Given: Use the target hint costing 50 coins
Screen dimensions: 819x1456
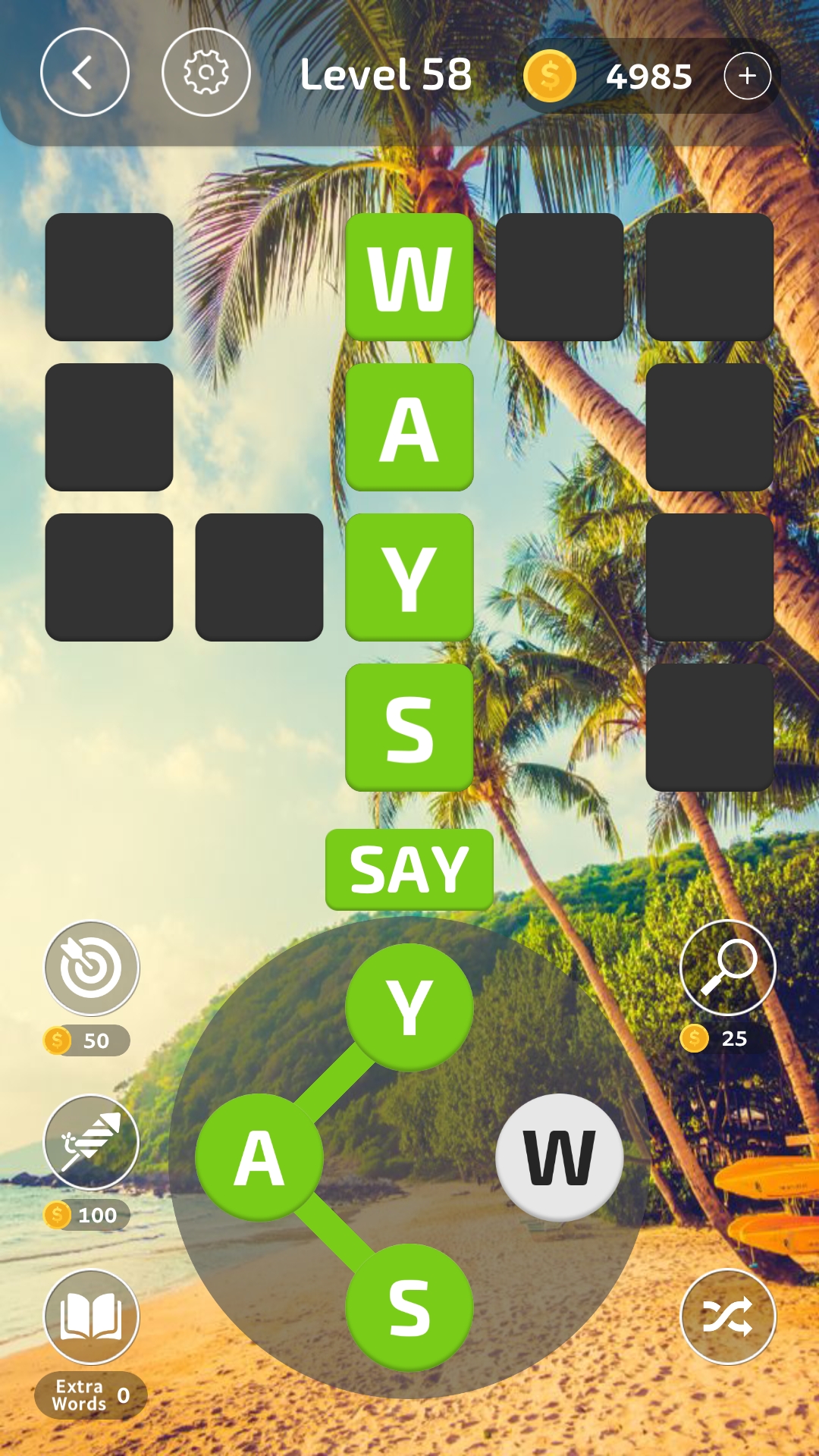Looking at the screenshot, I should 92,968.
